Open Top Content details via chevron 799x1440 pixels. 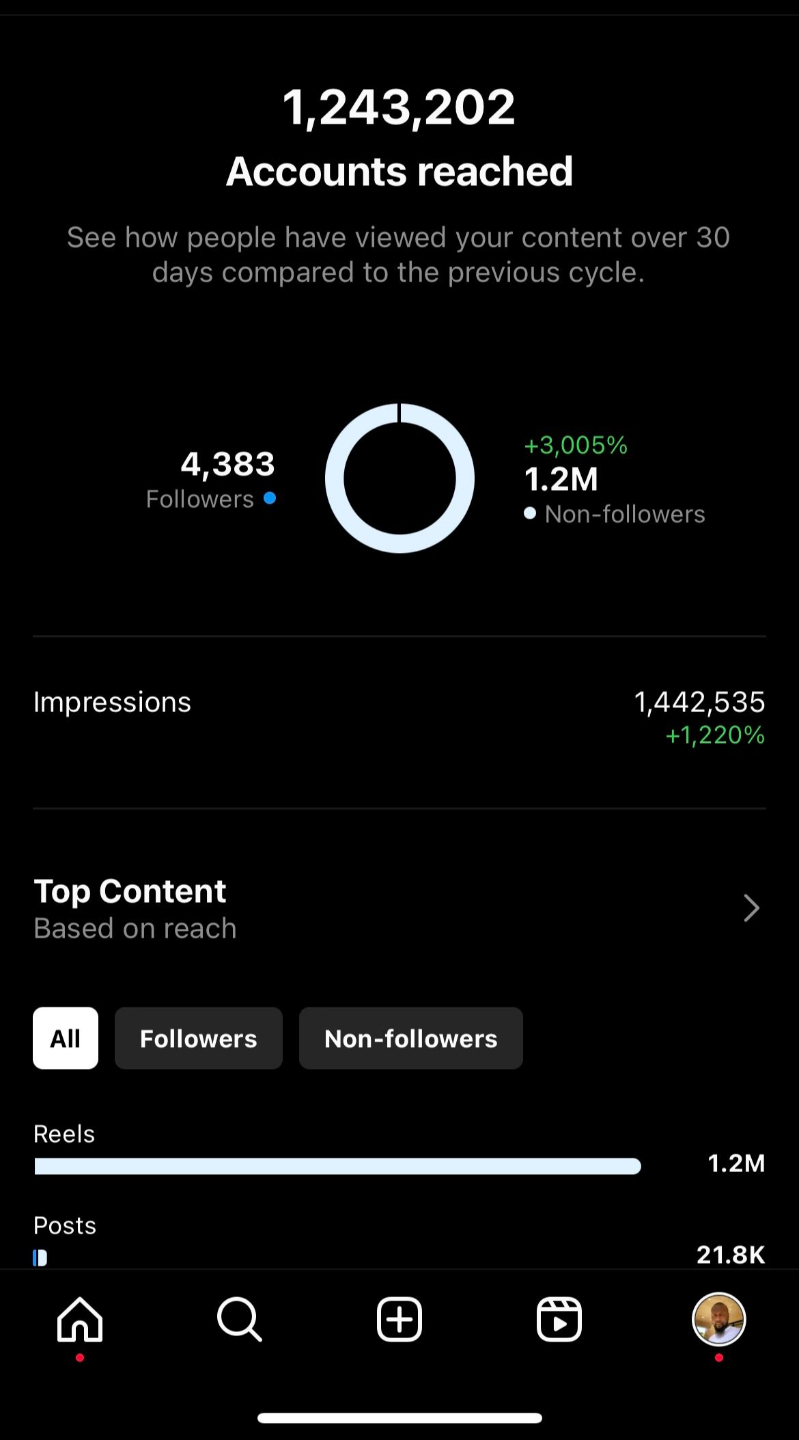[751, 908]
